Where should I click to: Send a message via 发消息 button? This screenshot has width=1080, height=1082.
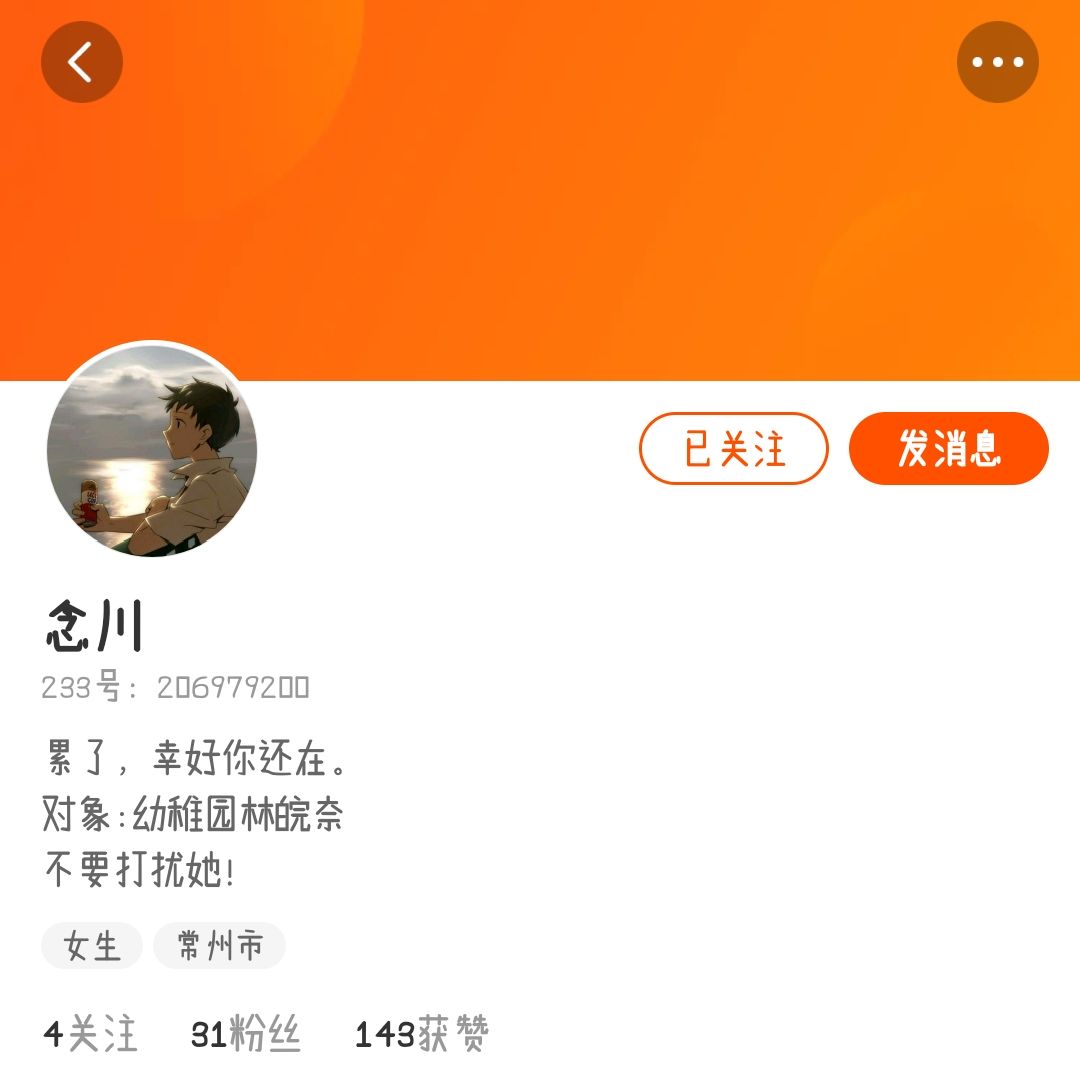tap(949, 449)
